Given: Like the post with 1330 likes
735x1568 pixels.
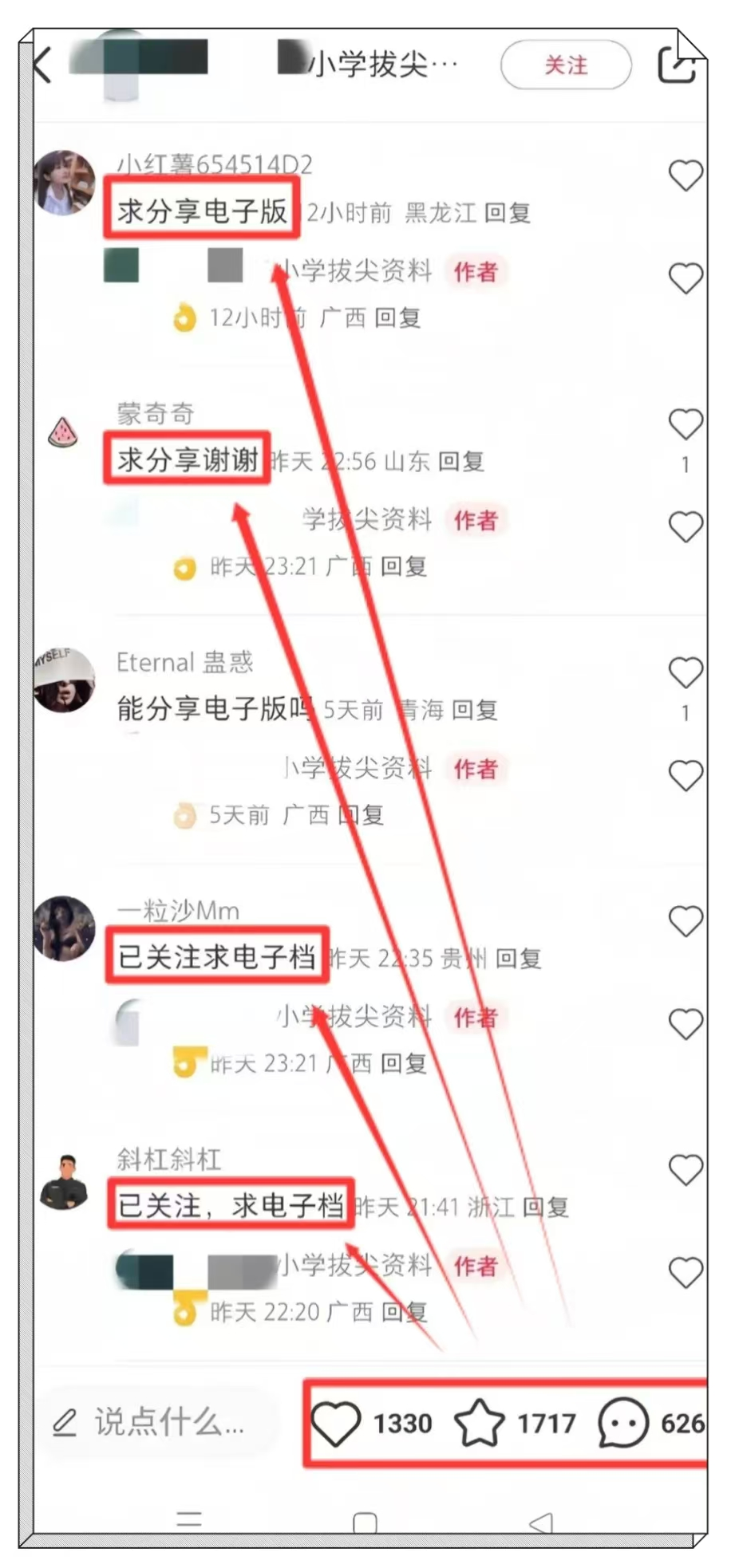Looking at the screenshot, I should (x=336, y=1424).
